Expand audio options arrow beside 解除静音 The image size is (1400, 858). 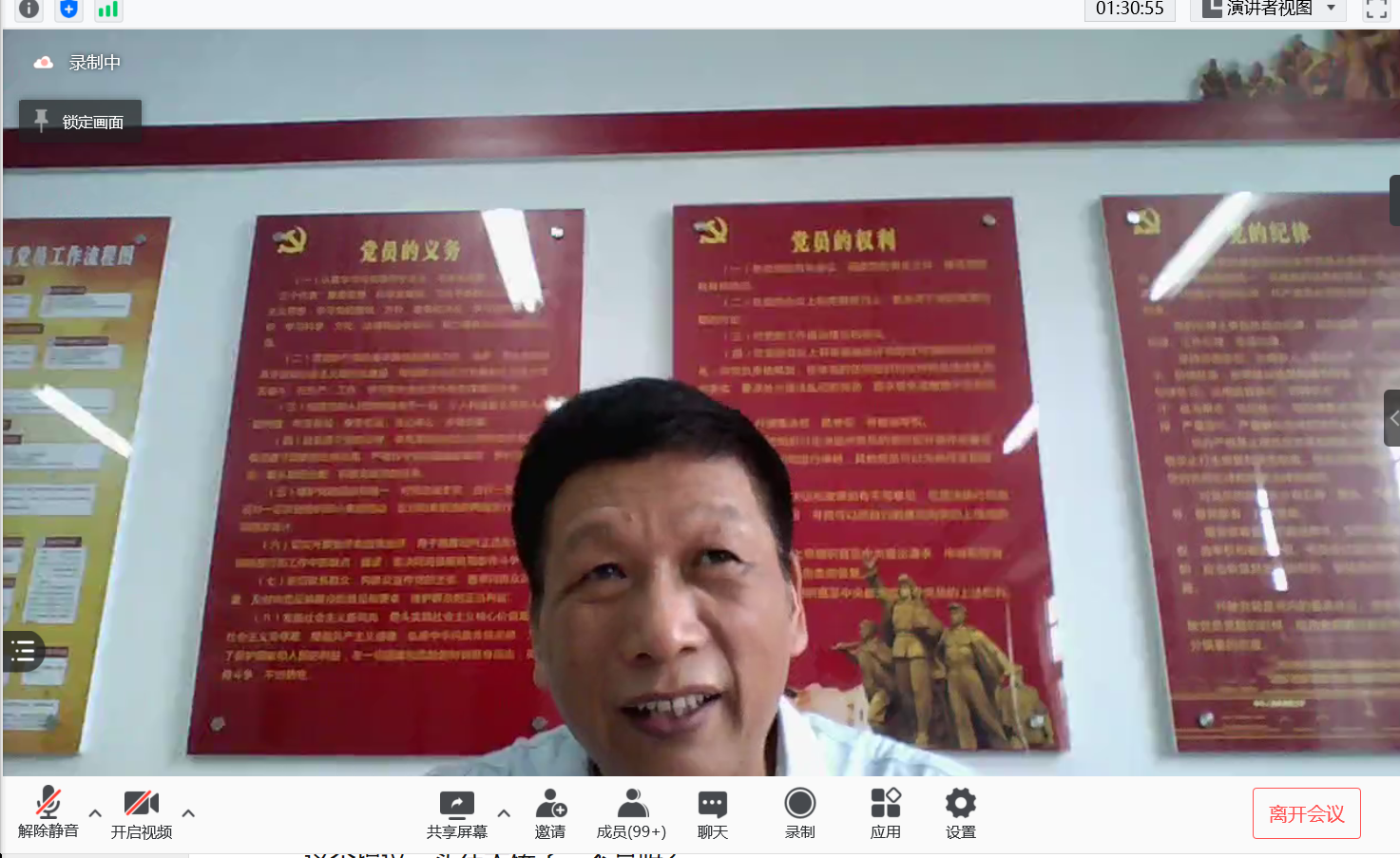pos(95,813)
